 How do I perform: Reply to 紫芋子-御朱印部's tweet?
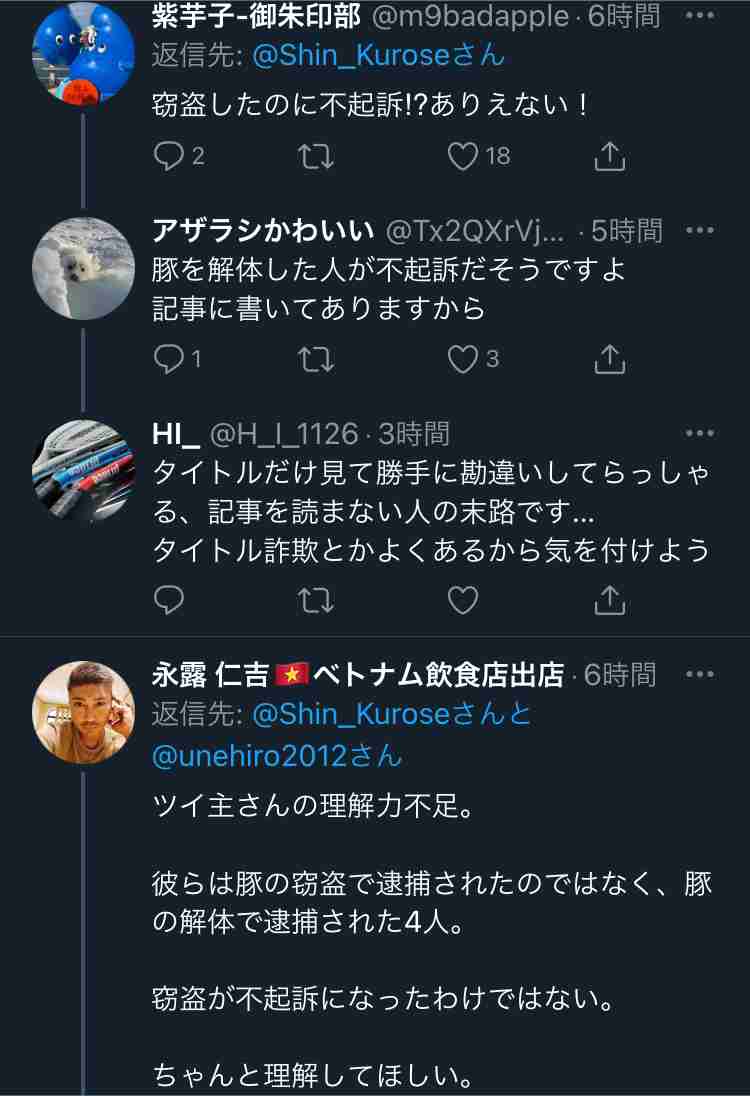pyautogui.click(x=170, y=157)
